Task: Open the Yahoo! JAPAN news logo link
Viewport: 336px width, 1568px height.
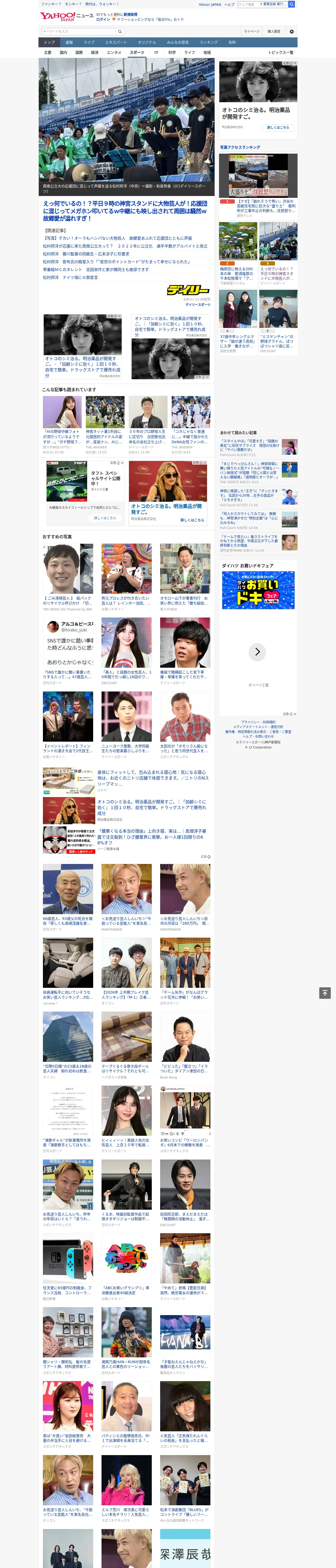Action: 66,16
